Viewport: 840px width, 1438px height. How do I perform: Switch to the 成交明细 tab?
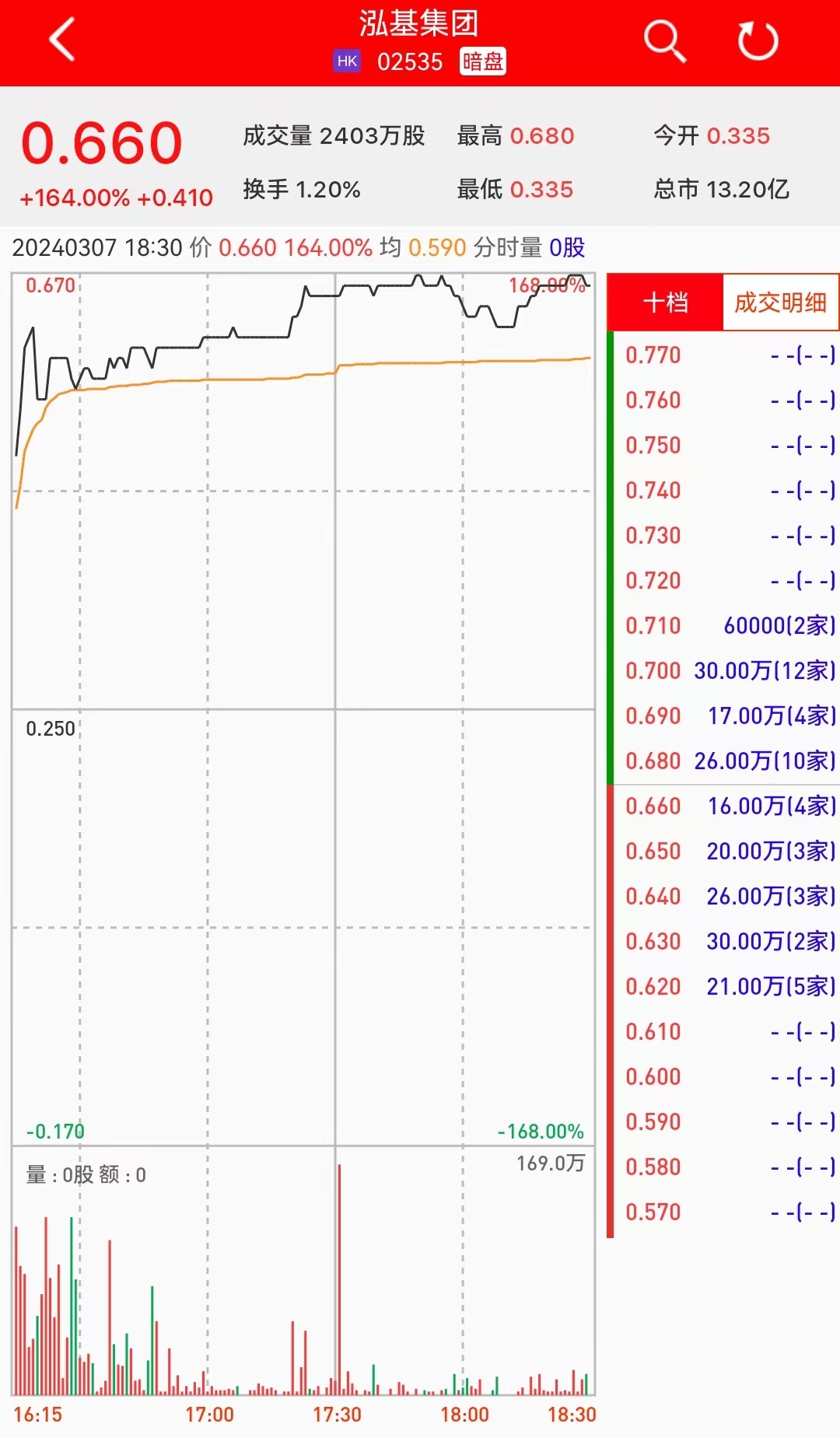tap(780, 303)
